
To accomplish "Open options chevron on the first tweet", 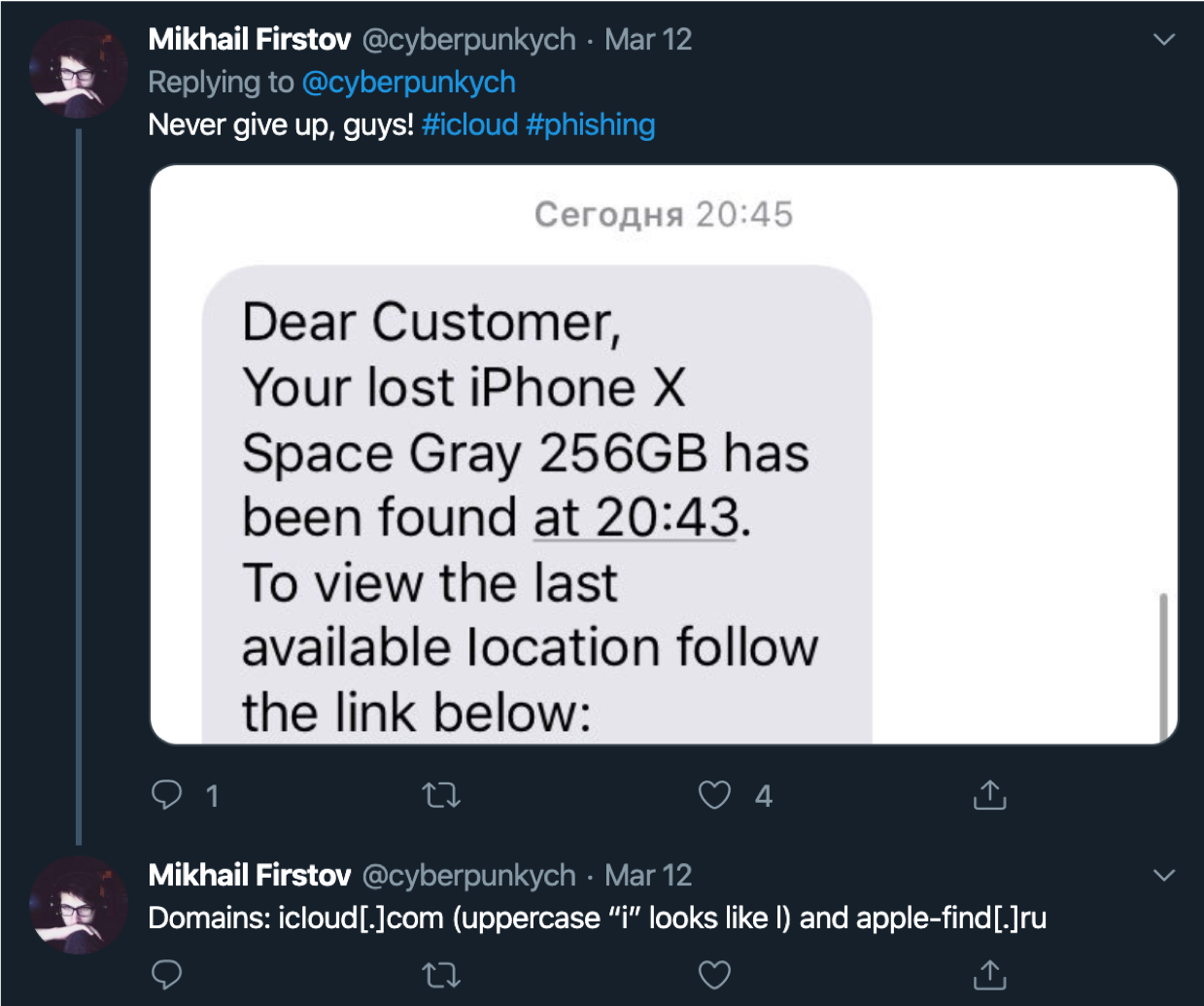I will [x=1163, y=40].
